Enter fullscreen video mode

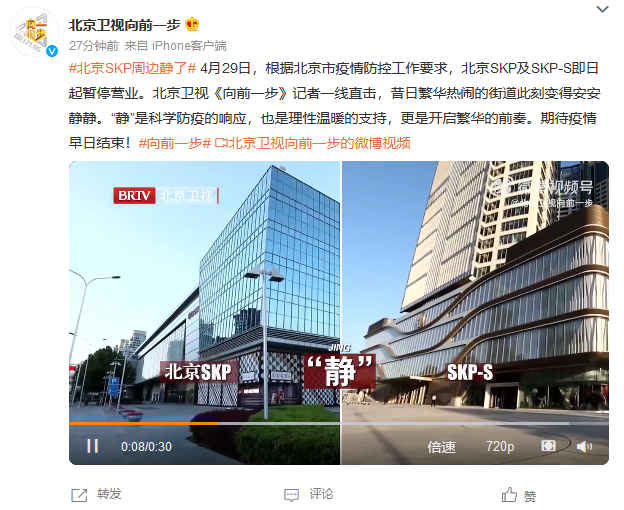click(x=549, y=446)
